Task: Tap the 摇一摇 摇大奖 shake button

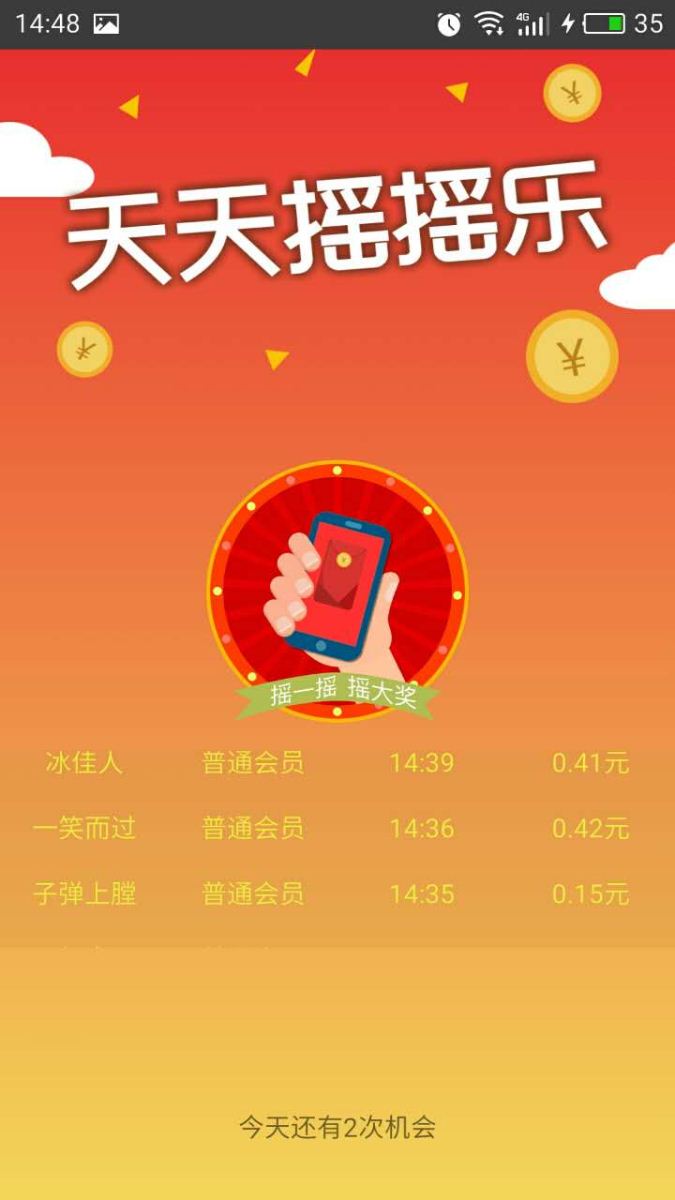Action: (x=337, y=592)
